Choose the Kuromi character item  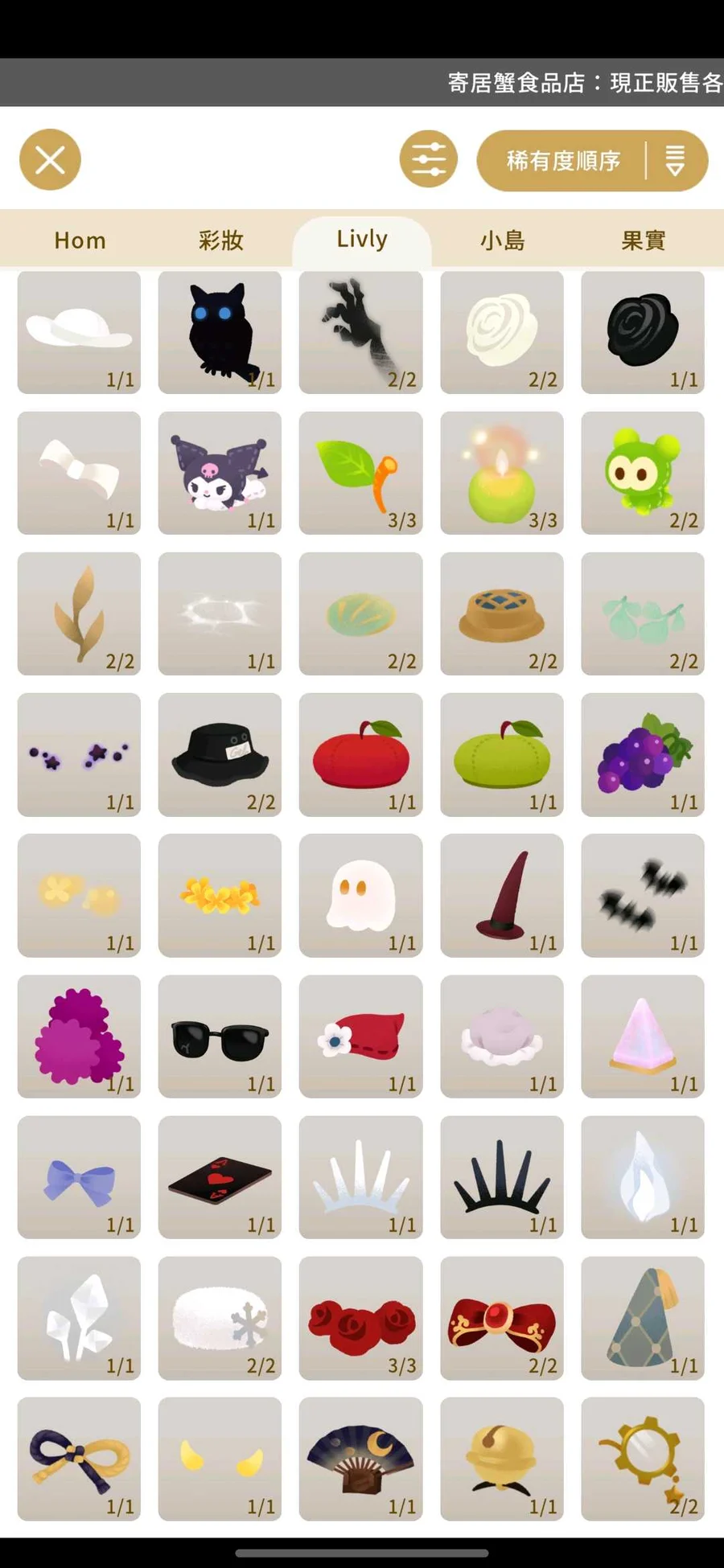click(220, 473)
